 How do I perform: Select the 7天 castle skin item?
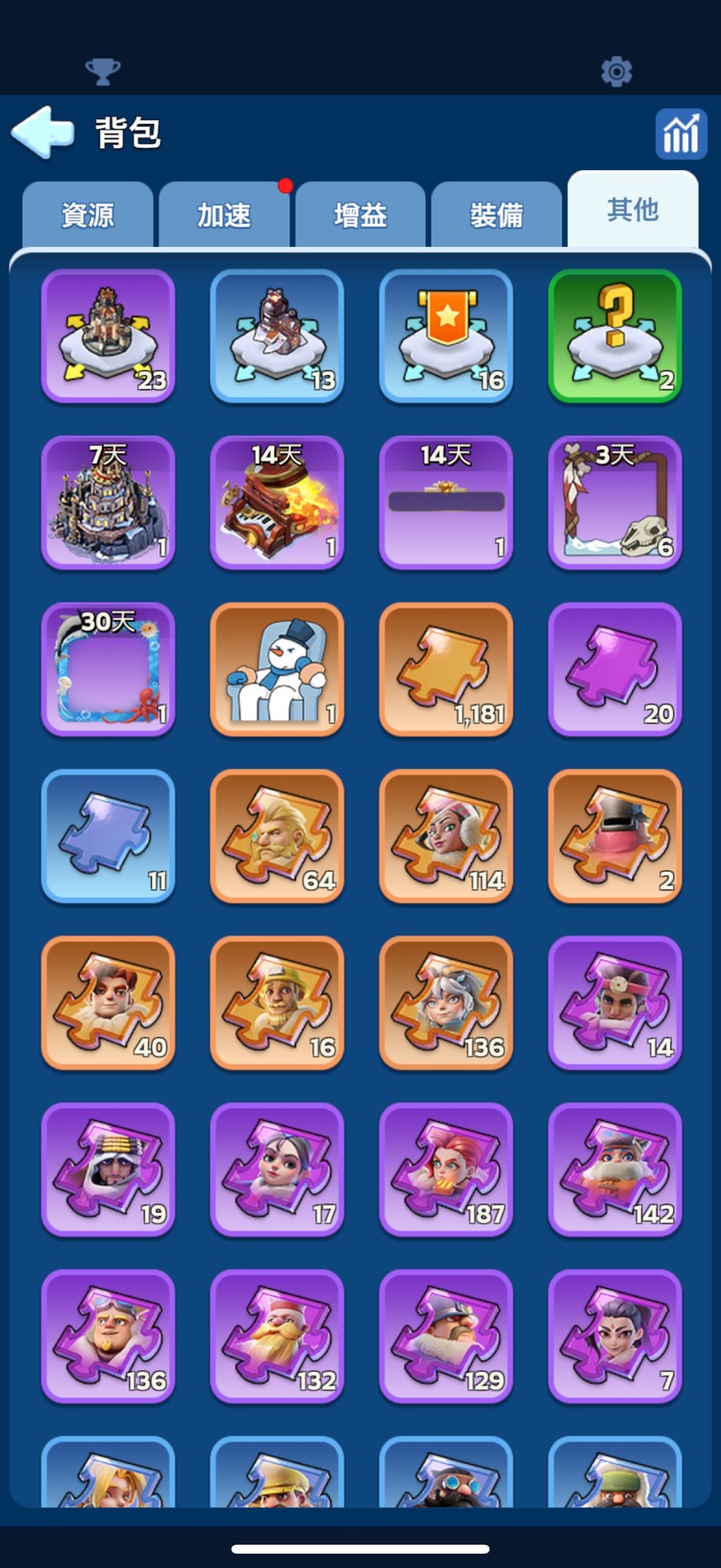click(108, 502)
